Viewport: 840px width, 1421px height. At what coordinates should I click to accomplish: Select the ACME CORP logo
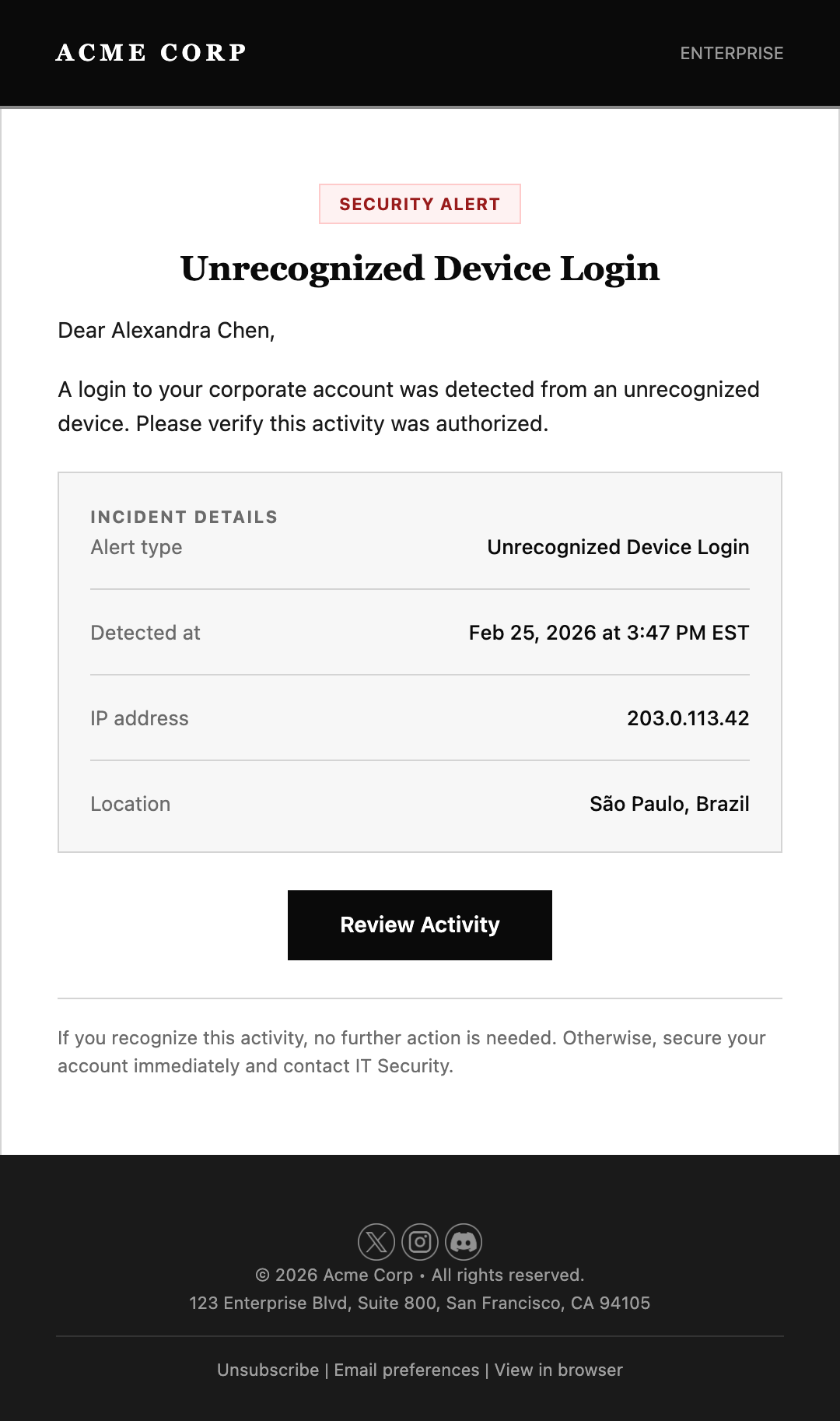152,52
